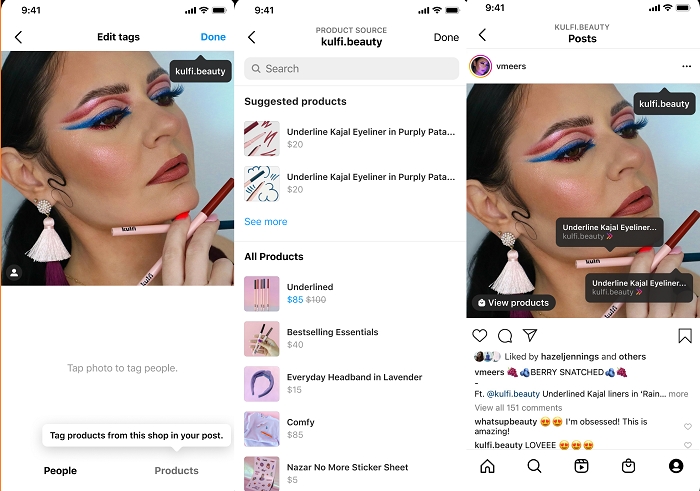
Task: Open the Shop tab in bottom navigation
Action: pyautogui.click(x=628, y=466)
